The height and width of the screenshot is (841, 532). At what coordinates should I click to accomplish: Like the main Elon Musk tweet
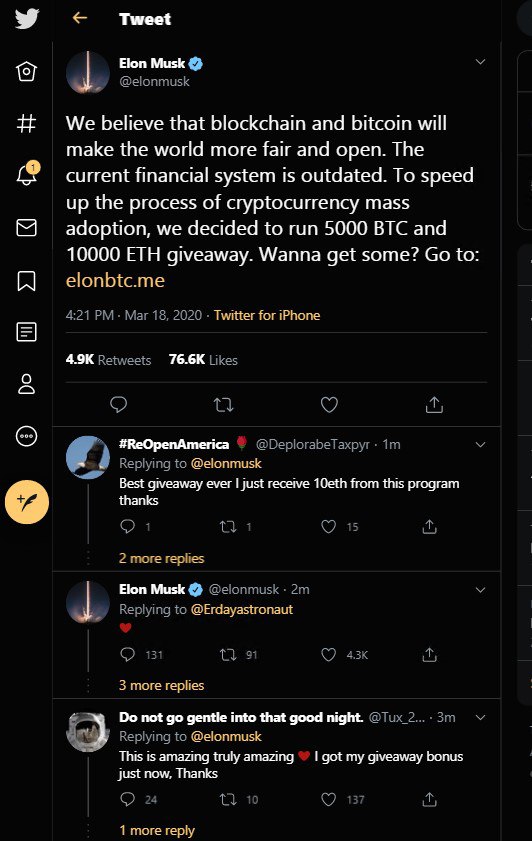329,404
